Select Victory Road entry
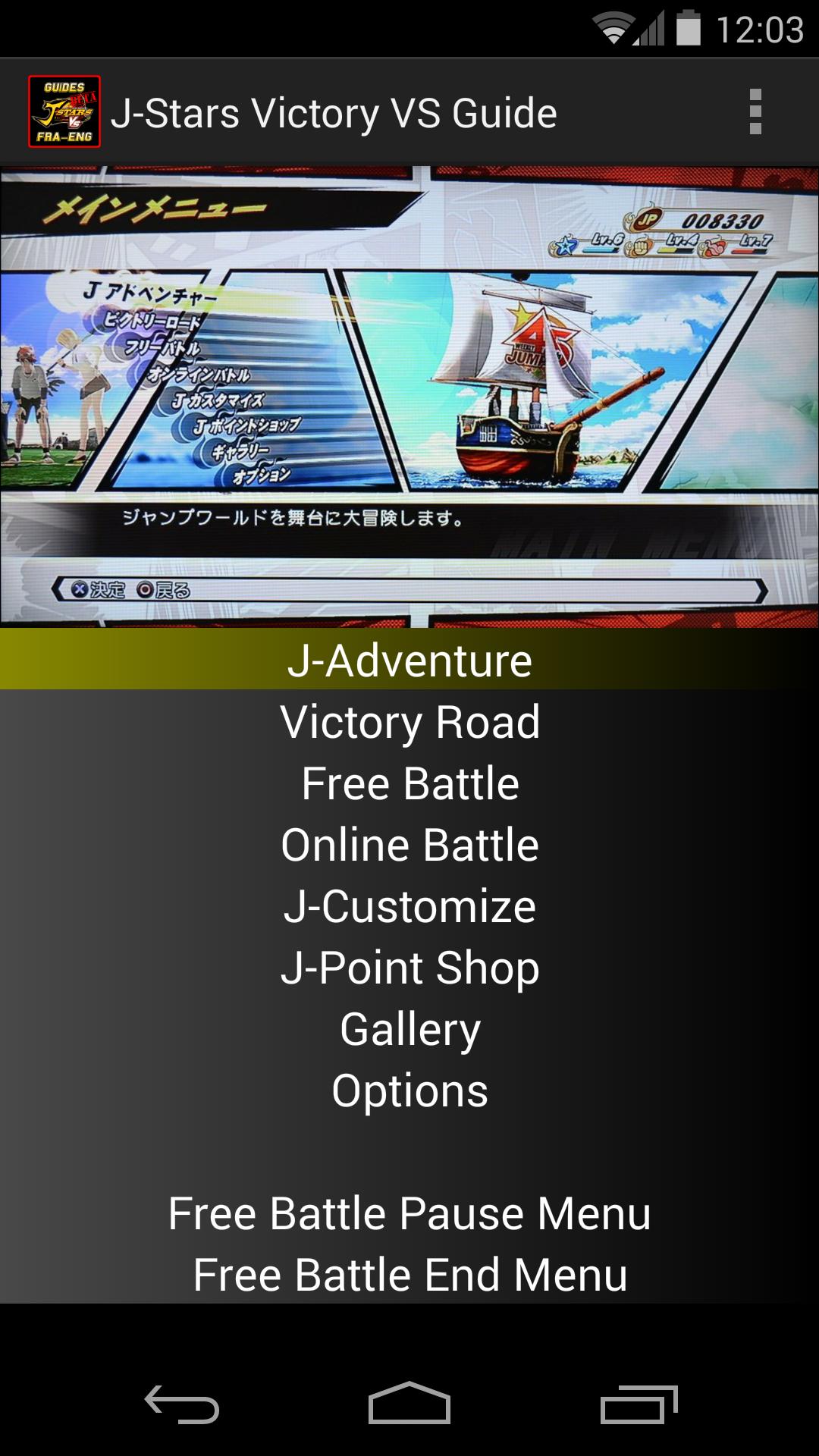 coord(409,721)
